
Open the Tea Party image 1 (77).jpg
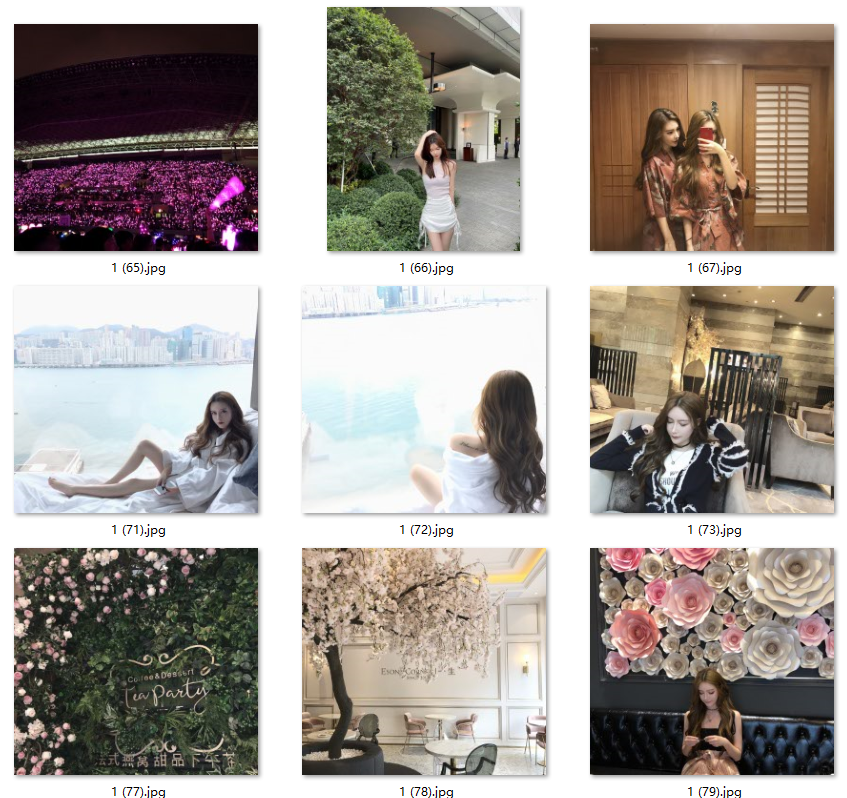point(136,662)
